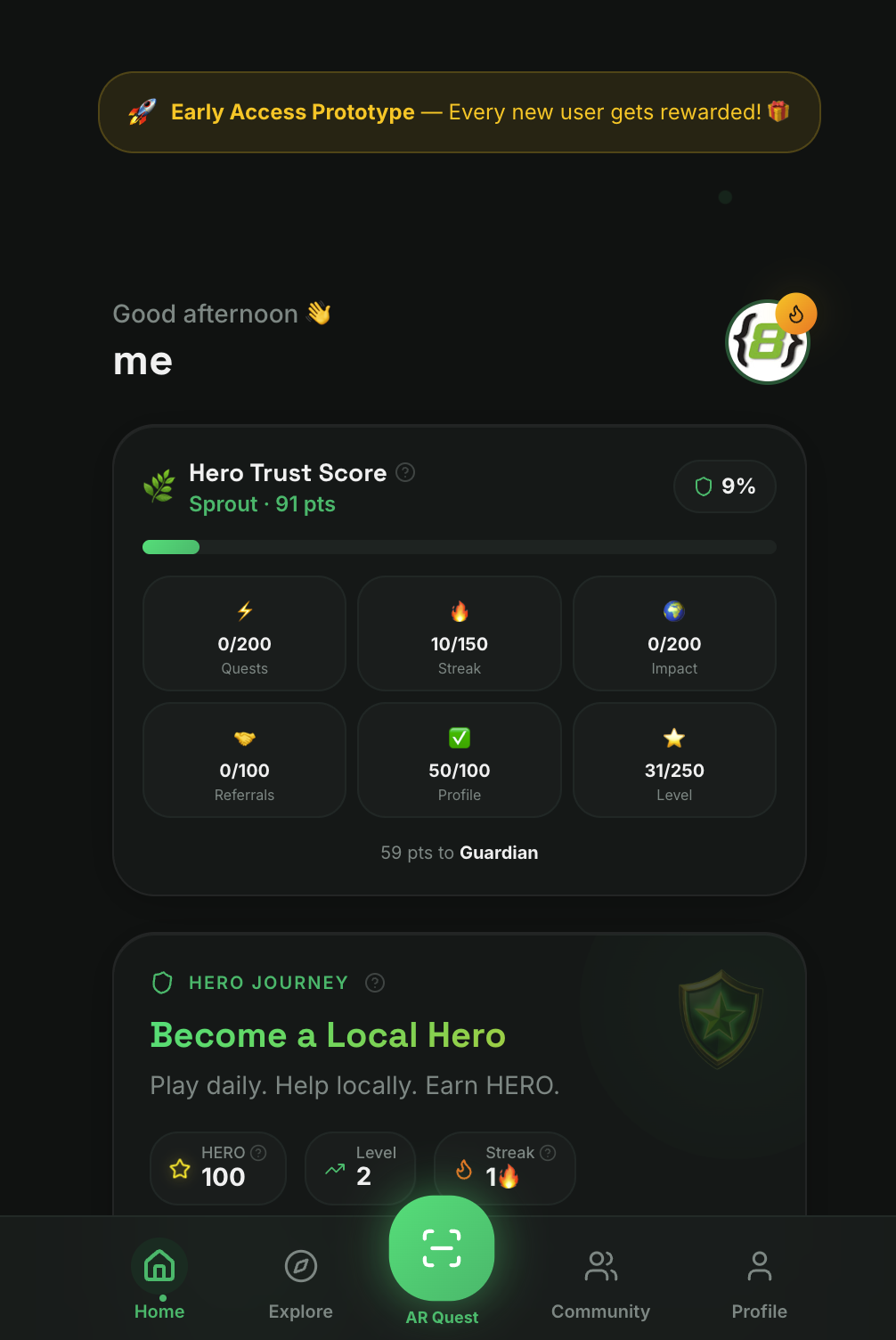Open the Level 31/250 score tile
The height and width of the screenshot is (1340, 896).
tap(674, 760)
